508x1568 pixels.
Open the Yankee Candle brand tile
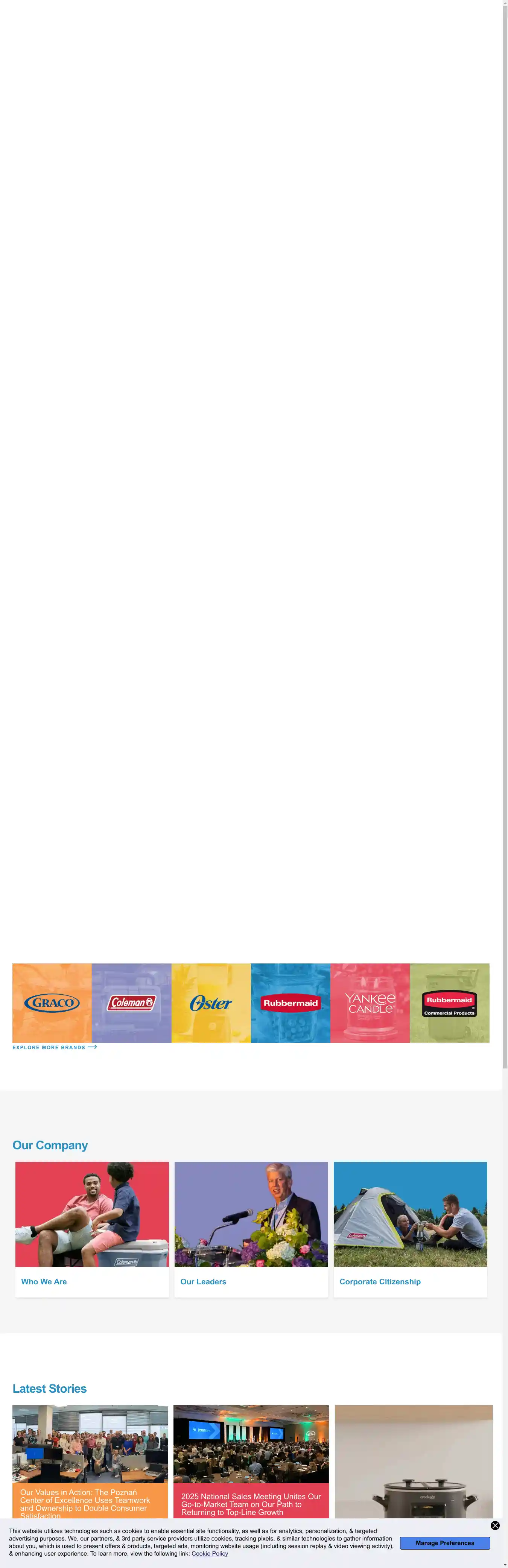click(x=370, y=1003)
